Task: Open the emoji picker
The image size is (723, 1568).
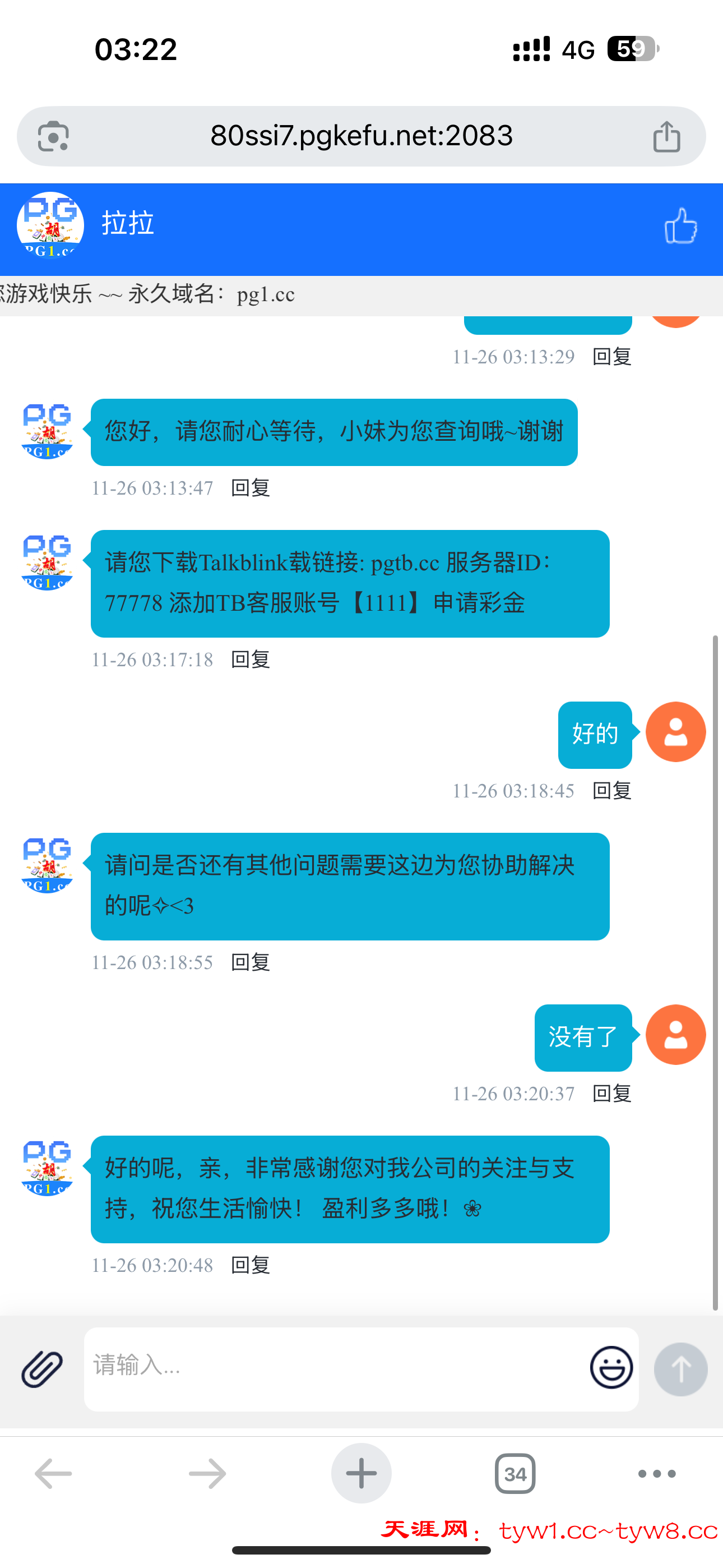Action: click(x=611, y=1368)
